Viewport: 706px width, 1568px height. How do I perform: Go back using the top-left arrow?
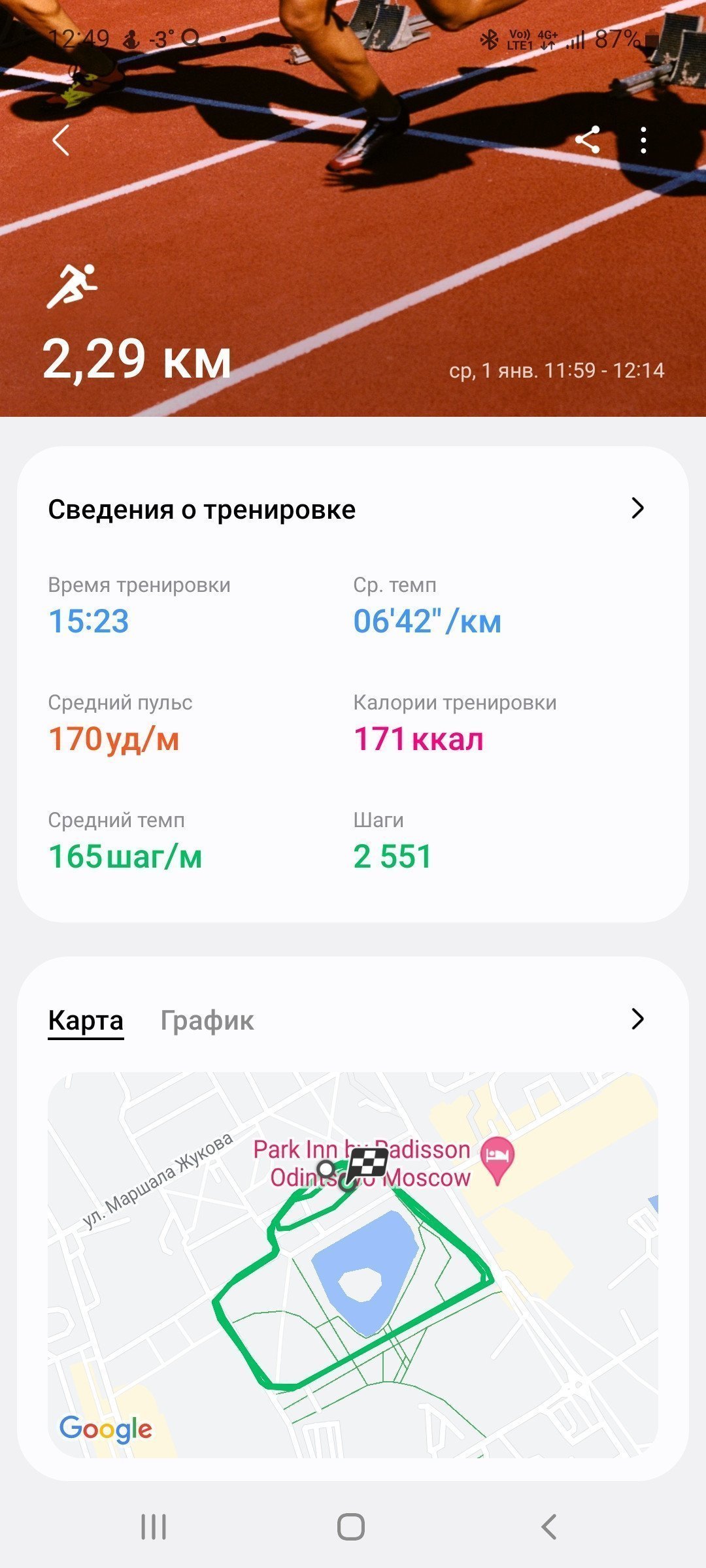(61, 140)
